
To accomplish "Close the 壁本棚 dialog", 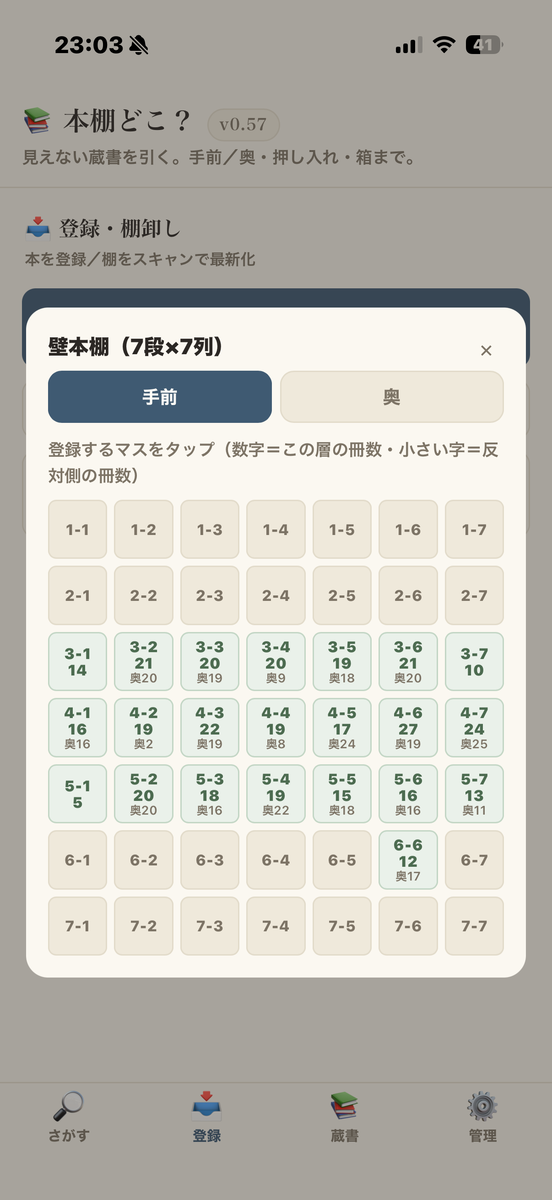I will click(486, 350).
